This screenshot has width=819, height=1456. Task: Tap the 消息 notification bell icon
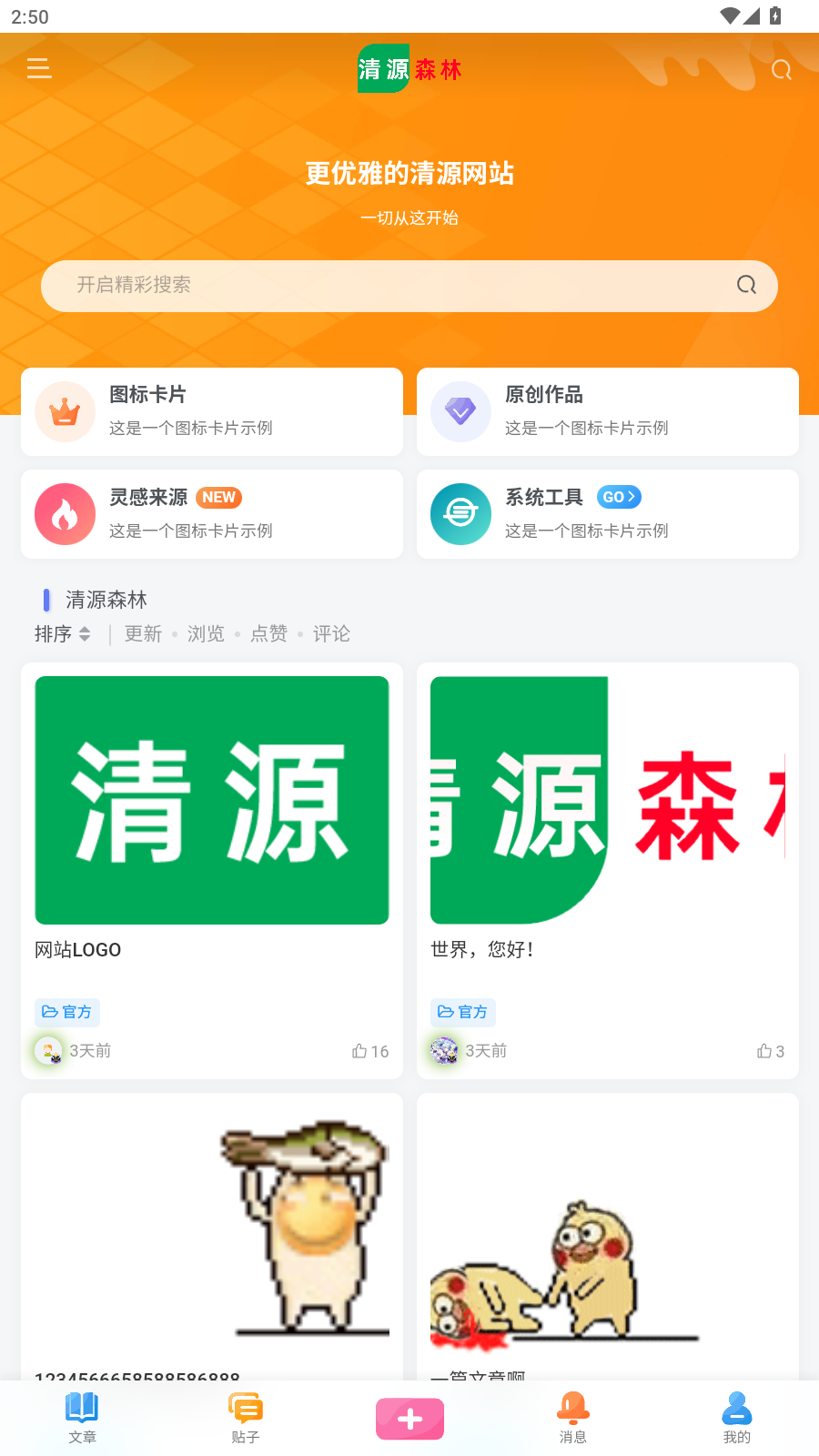pyautogui.click(x=572, y=1406)
